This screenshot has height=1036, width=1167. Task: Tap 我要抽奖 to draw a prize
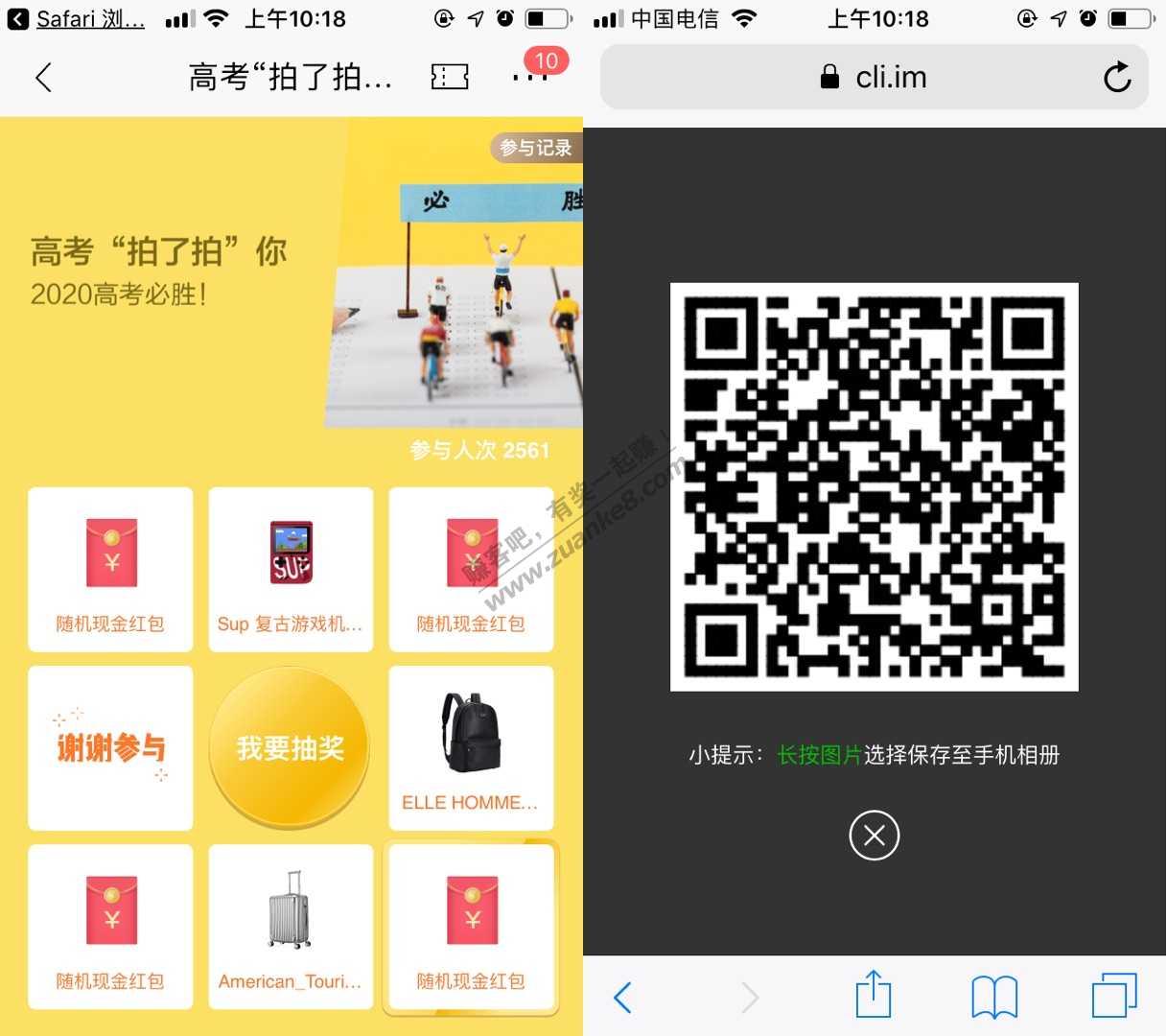coord(290,748)
